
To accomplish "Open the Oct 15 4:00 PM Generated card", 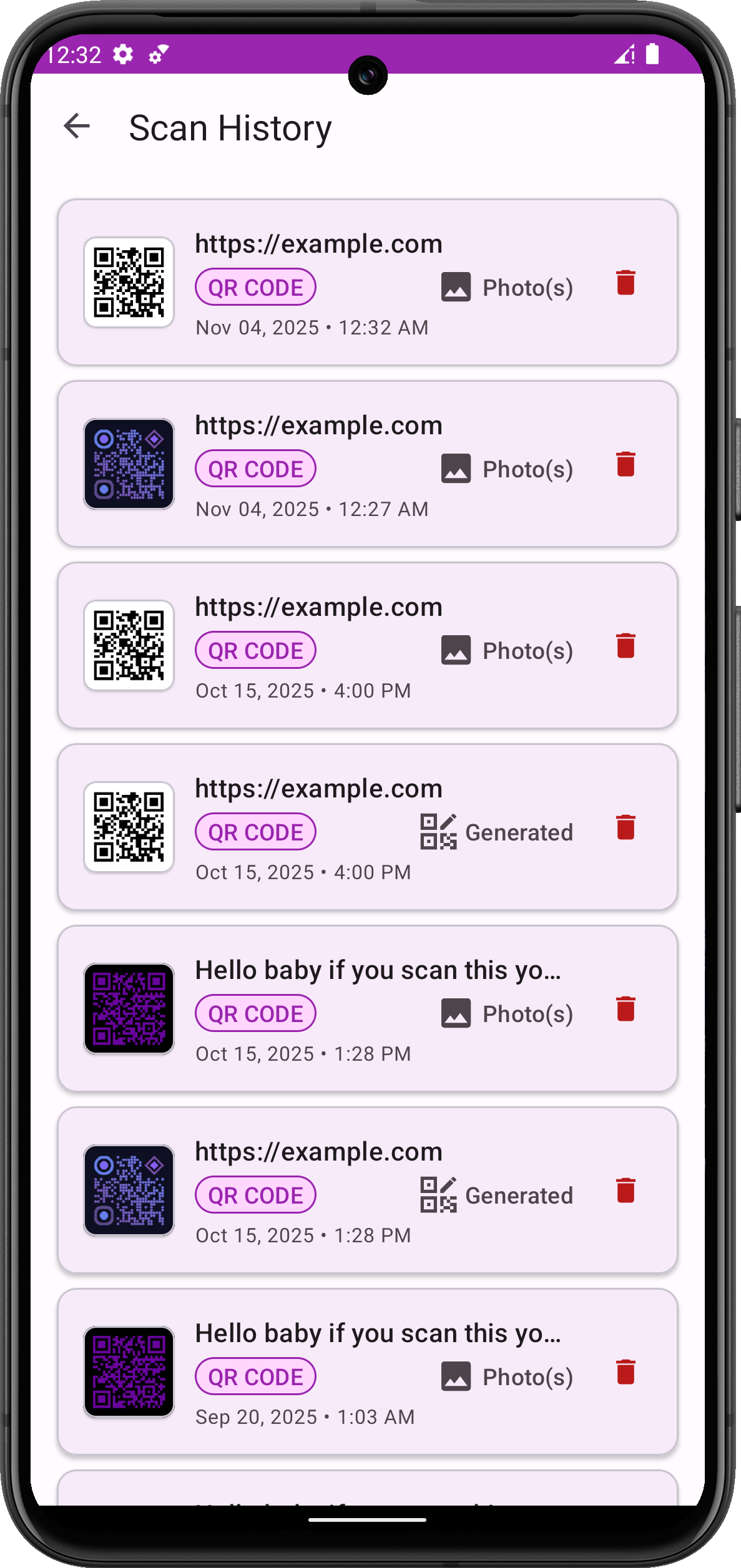I will (x=318, y=789).
